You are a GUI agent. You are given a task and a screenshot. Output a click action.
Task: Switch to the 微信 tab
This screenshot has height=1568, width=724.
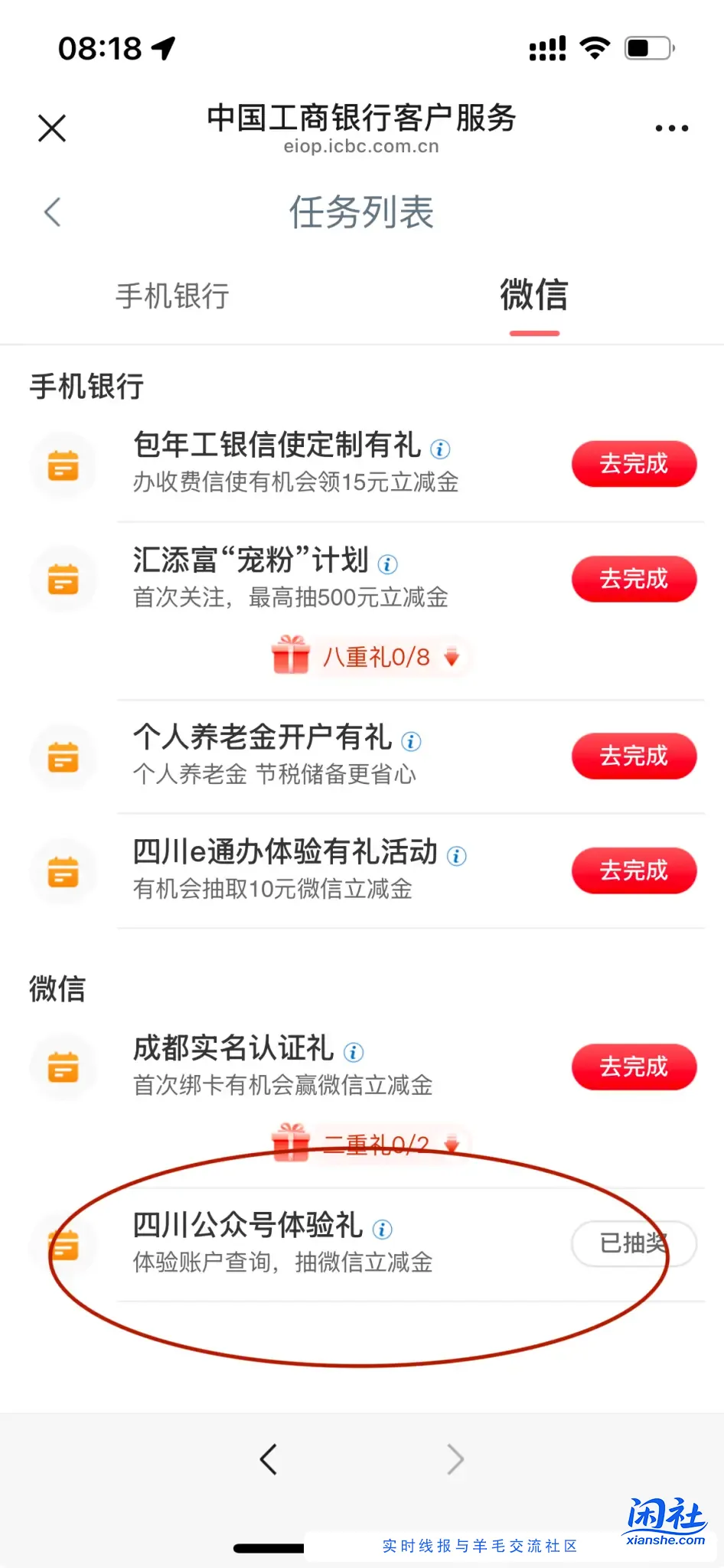click(533, 297)
